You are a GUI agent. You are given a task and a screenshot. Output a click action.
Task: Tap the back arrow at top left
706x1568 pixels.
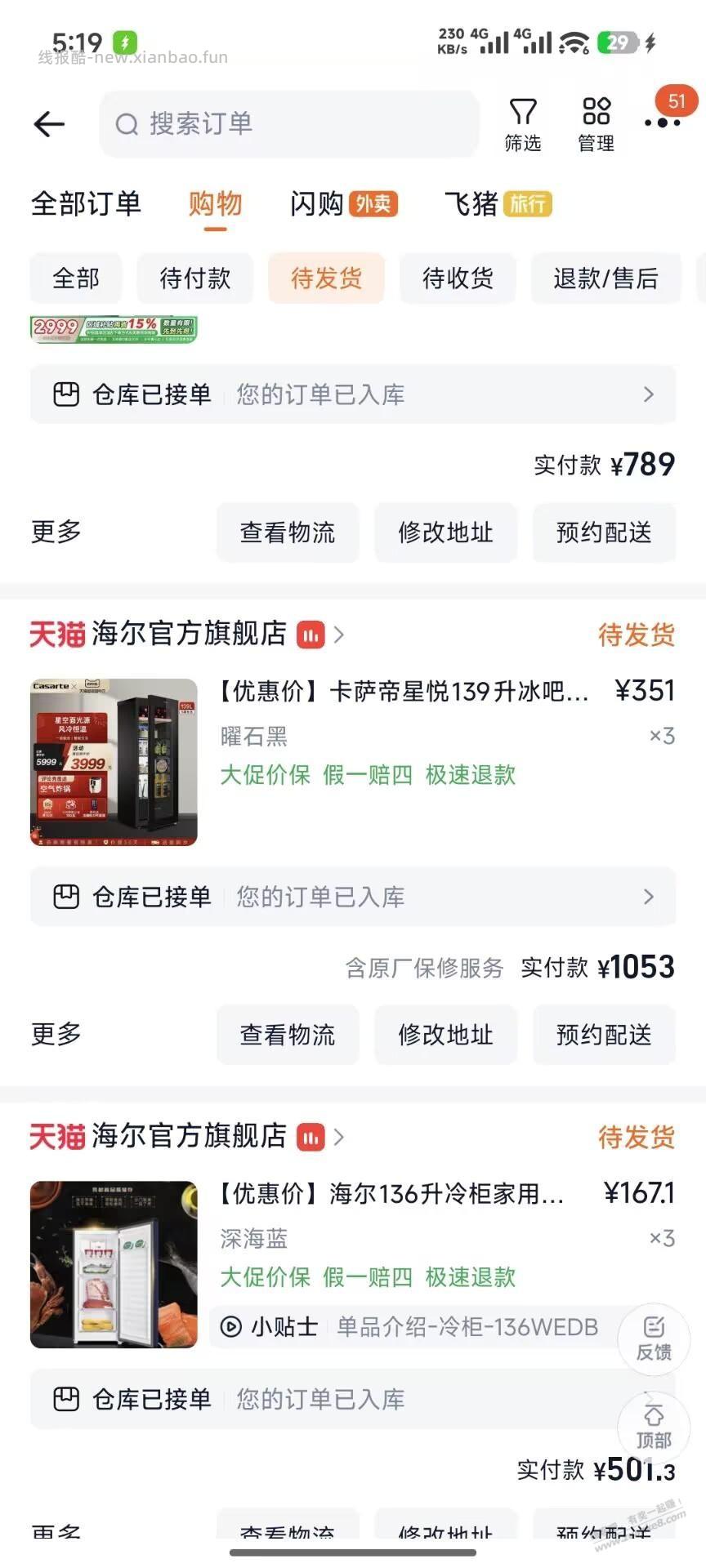pyautogui.click(x=49, y=124)
